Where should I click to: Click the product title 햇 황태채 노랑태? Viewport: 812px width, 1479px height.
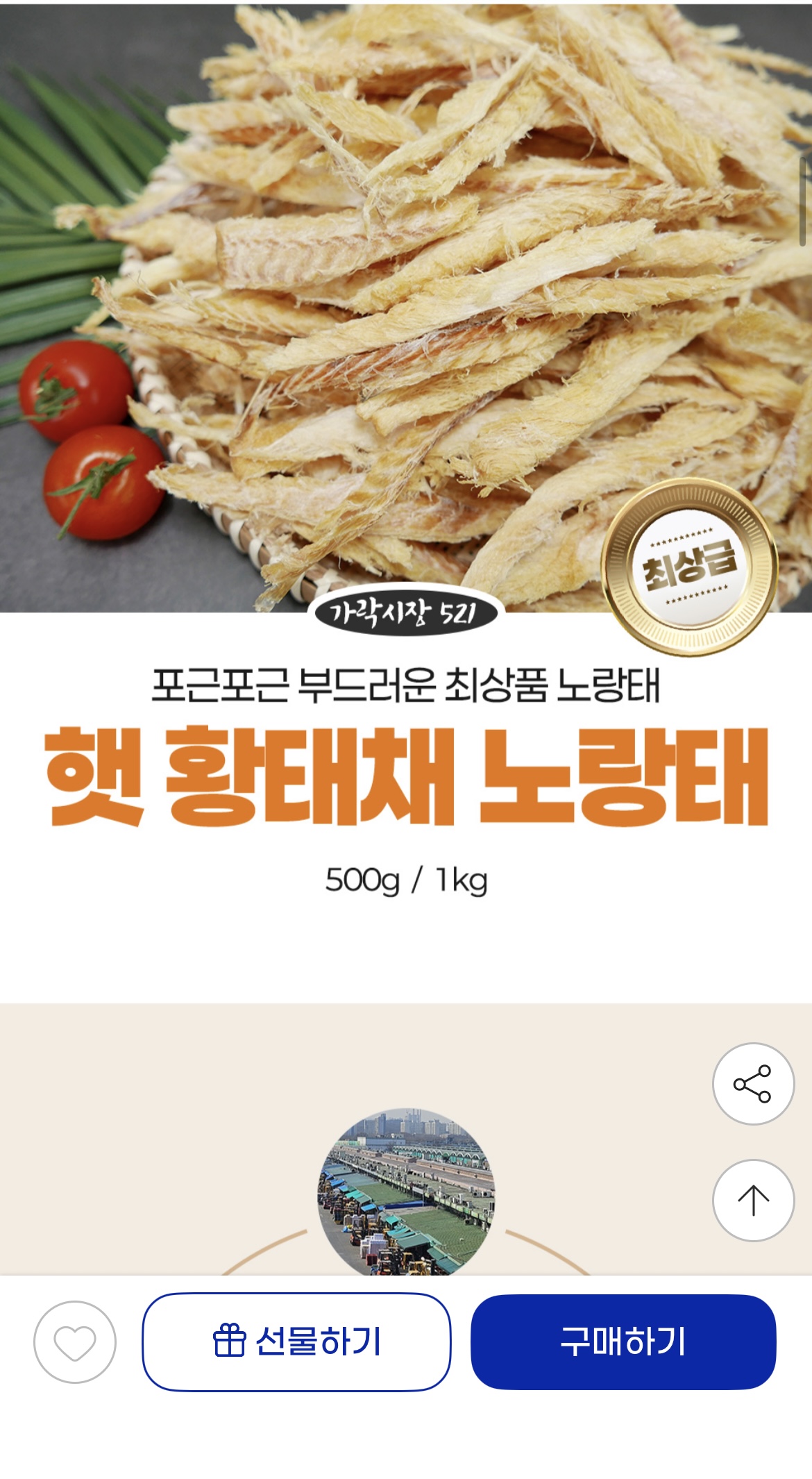tap(406, 774)
